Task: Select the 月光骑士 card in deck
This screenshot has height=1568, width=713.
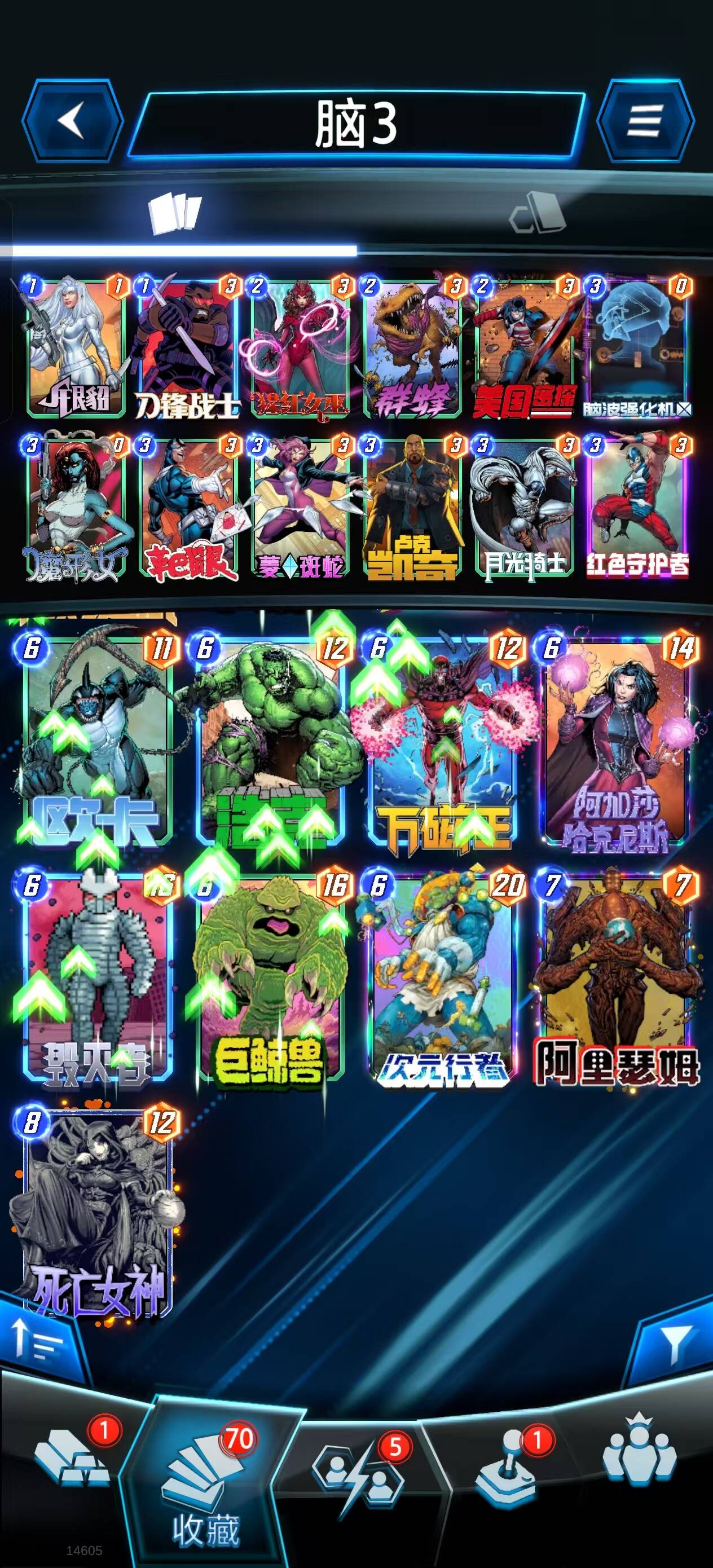Action: [x=525, y=507]
